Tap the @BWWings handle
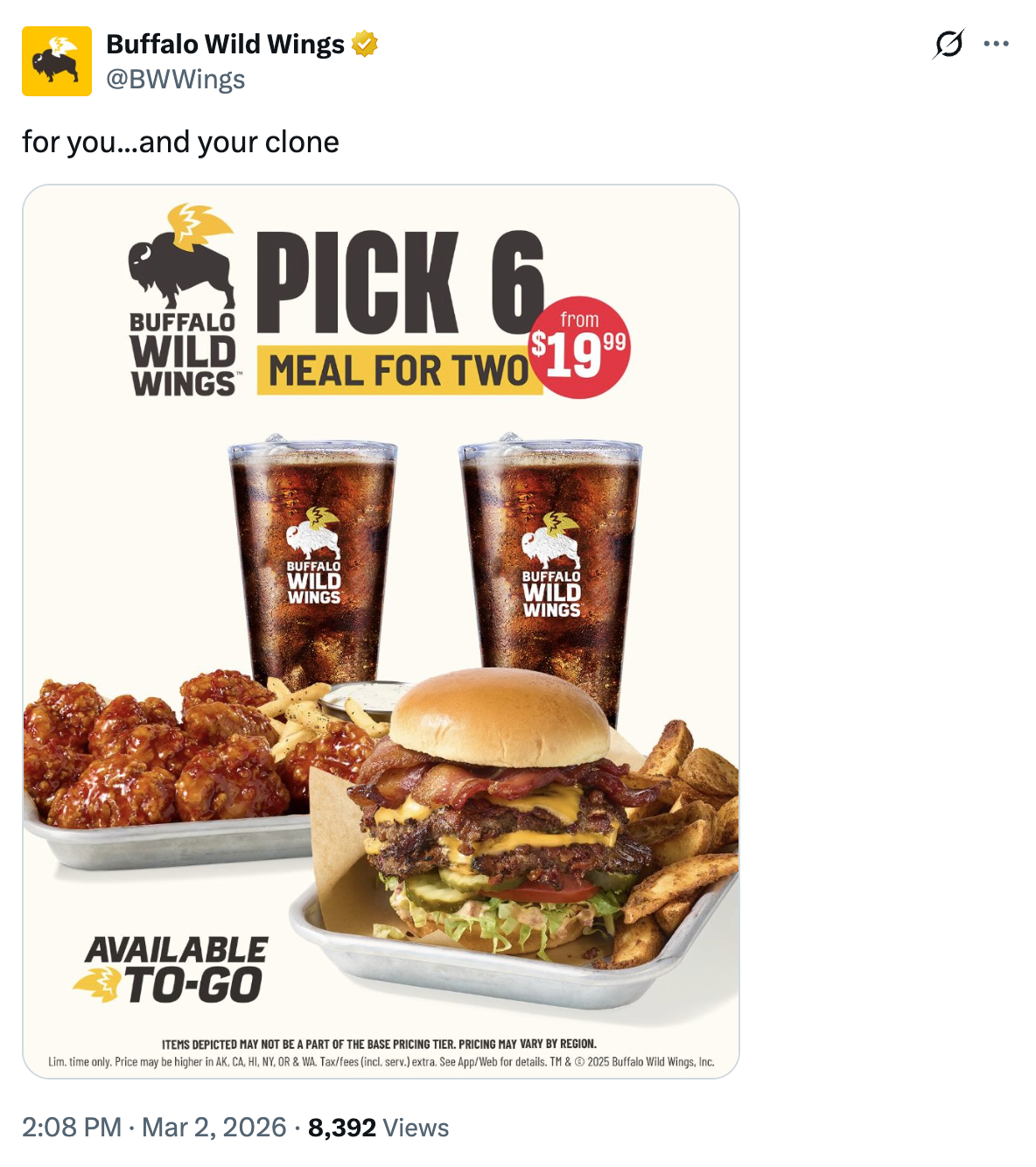 pyautogui.click(x=175, y=80)
